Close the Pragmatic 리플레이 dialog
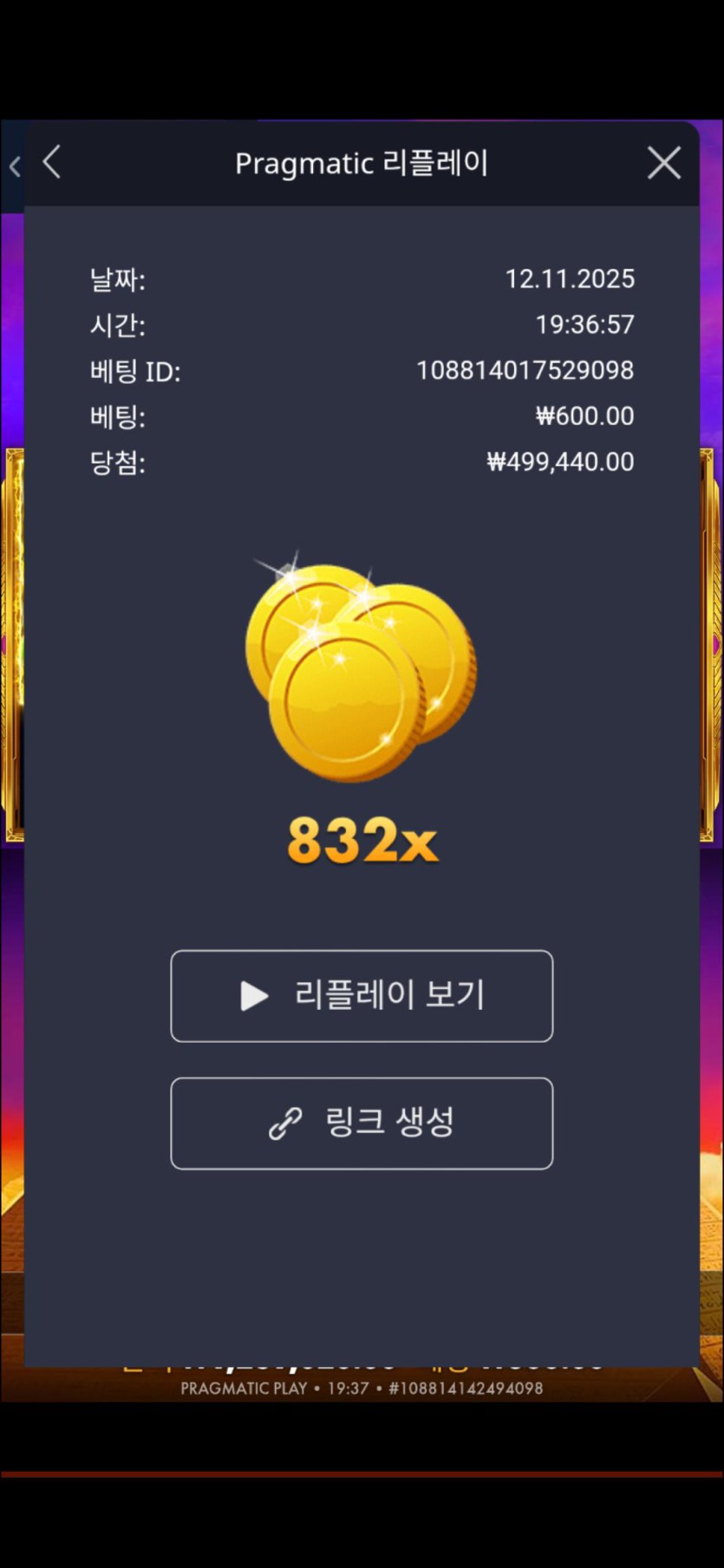The height and width of the screenshot is (1568, 724). click(x=663, y=163)
